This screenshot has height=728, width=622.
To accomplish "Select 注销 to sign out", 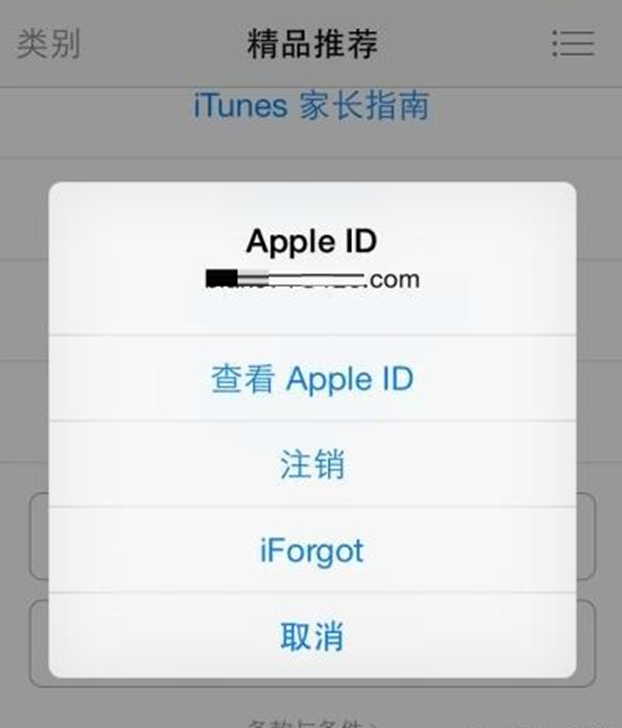I will coord(312,465).
